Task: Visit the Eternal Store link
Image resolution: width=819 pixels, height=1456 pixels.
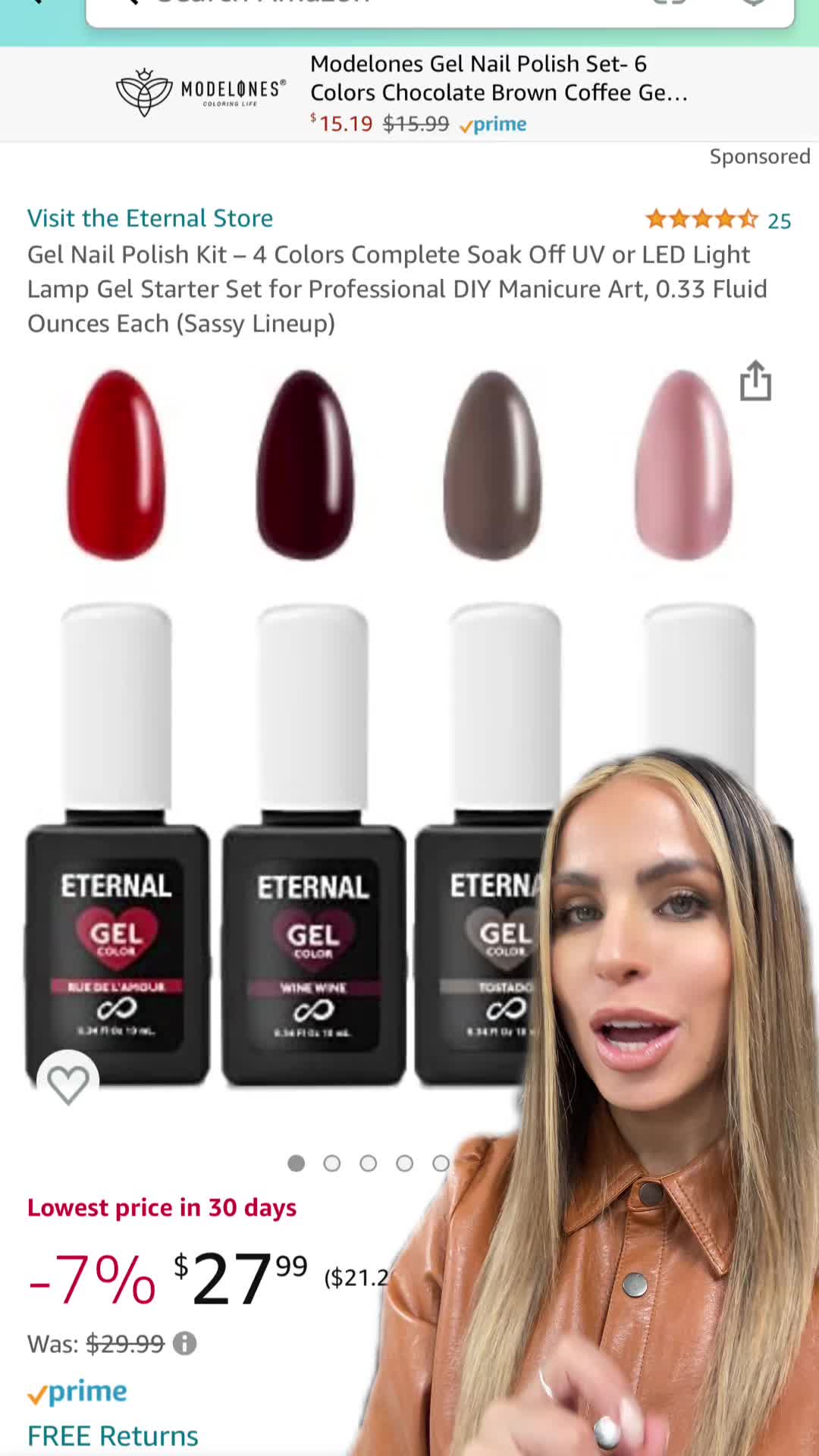Action: click(x=150, y=218)
